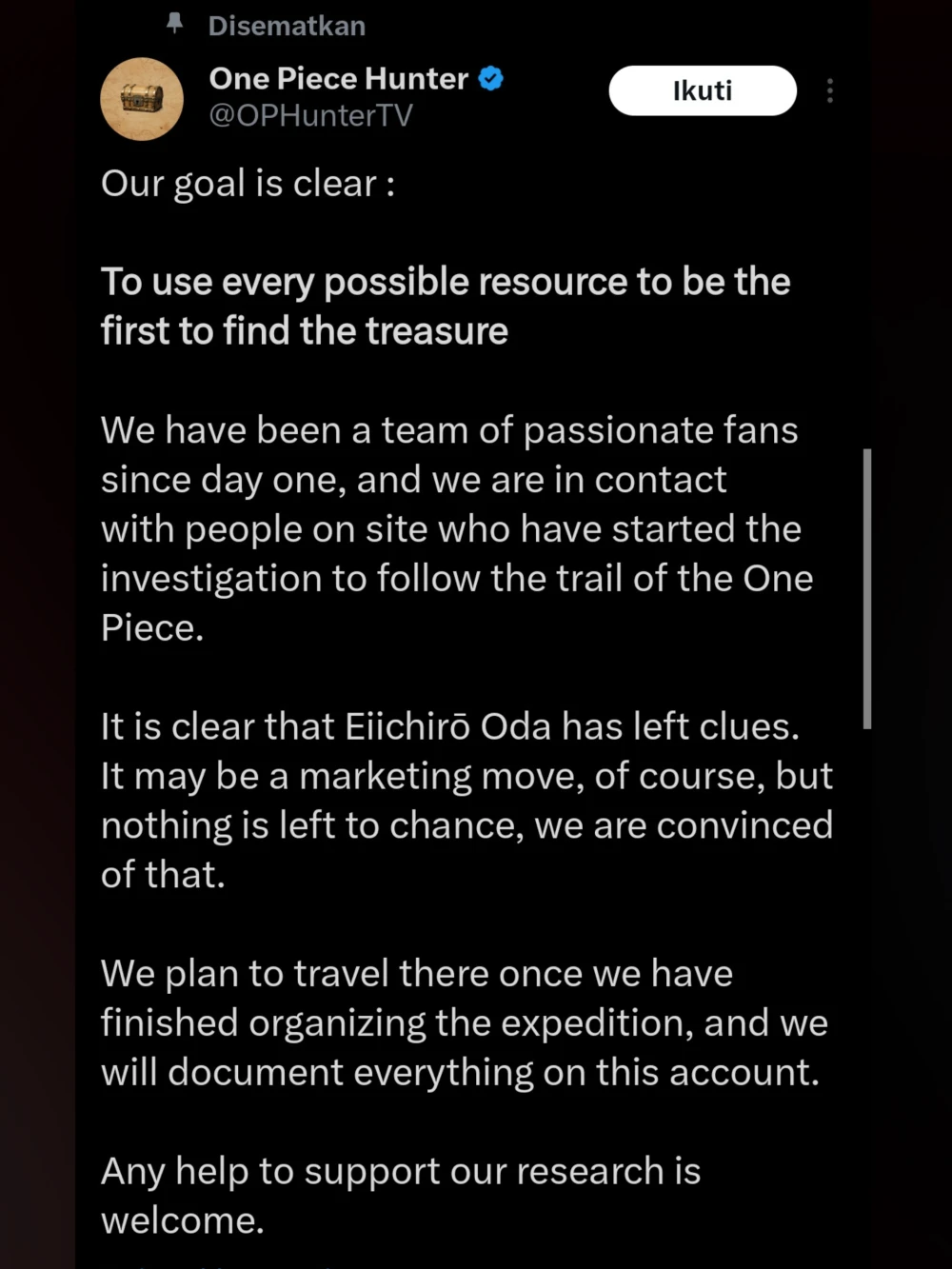952x1269 pixels.
Task: Follow One Piece Hunter via Ikuti button
Action: (x=703, y=90)
